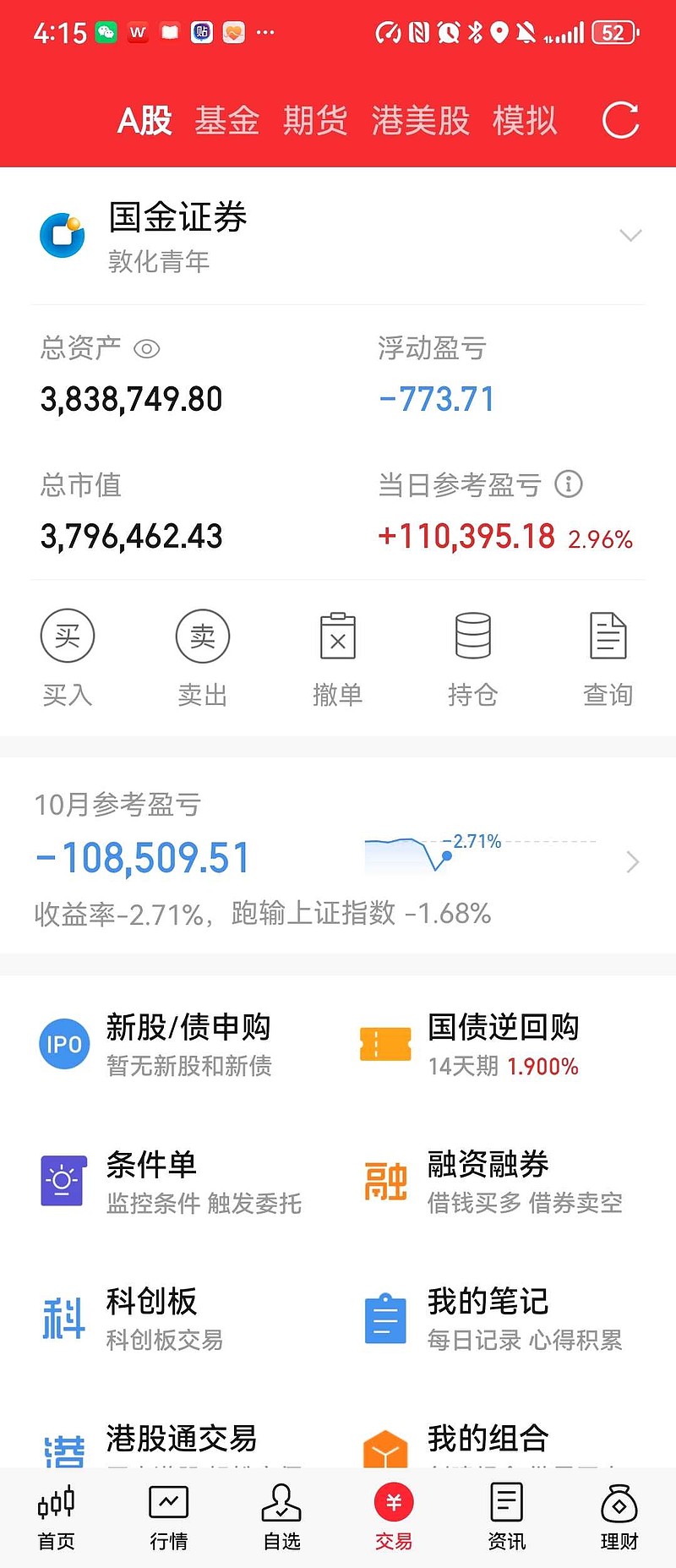
Task: Tap the 国债逆回购 reverse repo icon
Action: click(x=385, y=1044)
